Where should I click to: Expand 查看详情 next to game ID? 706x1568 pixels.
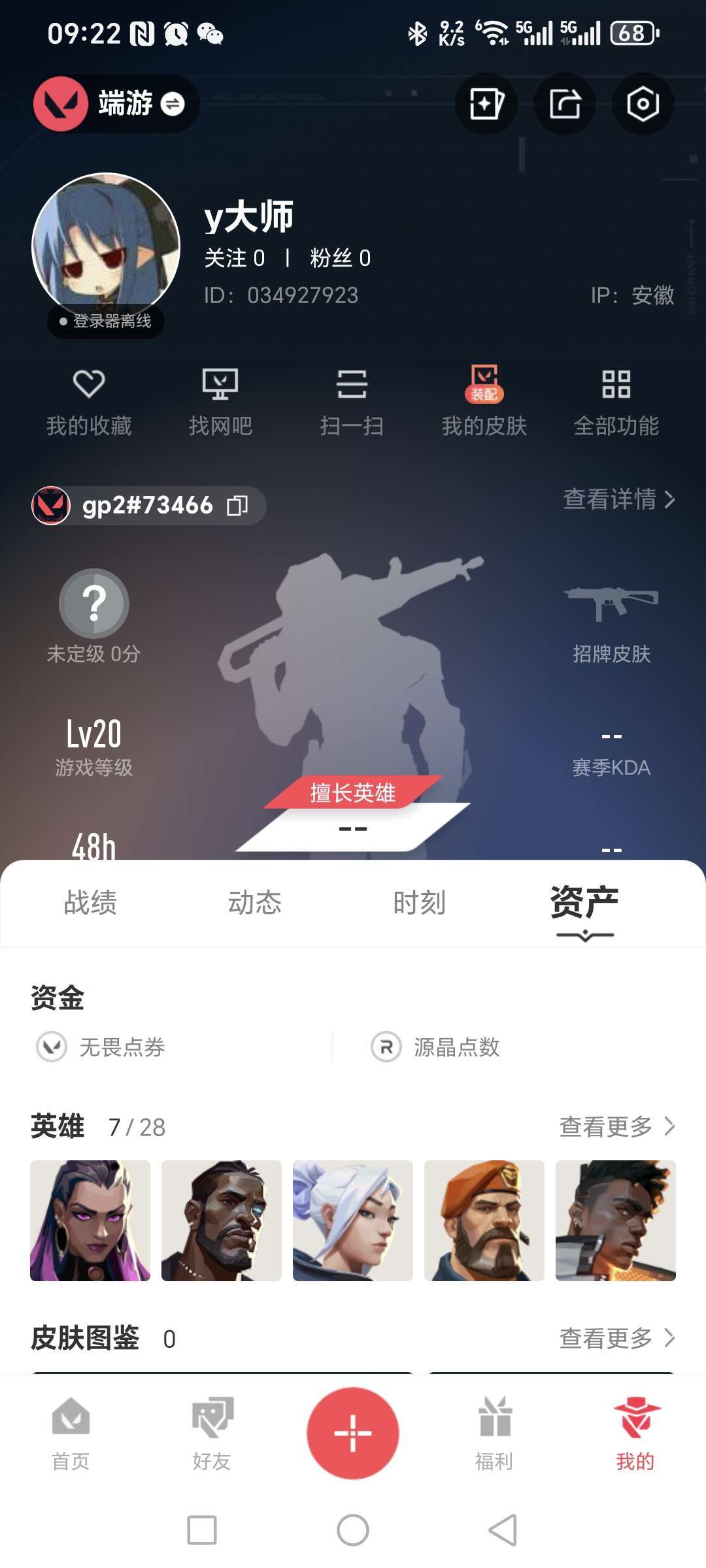[618, 502]
